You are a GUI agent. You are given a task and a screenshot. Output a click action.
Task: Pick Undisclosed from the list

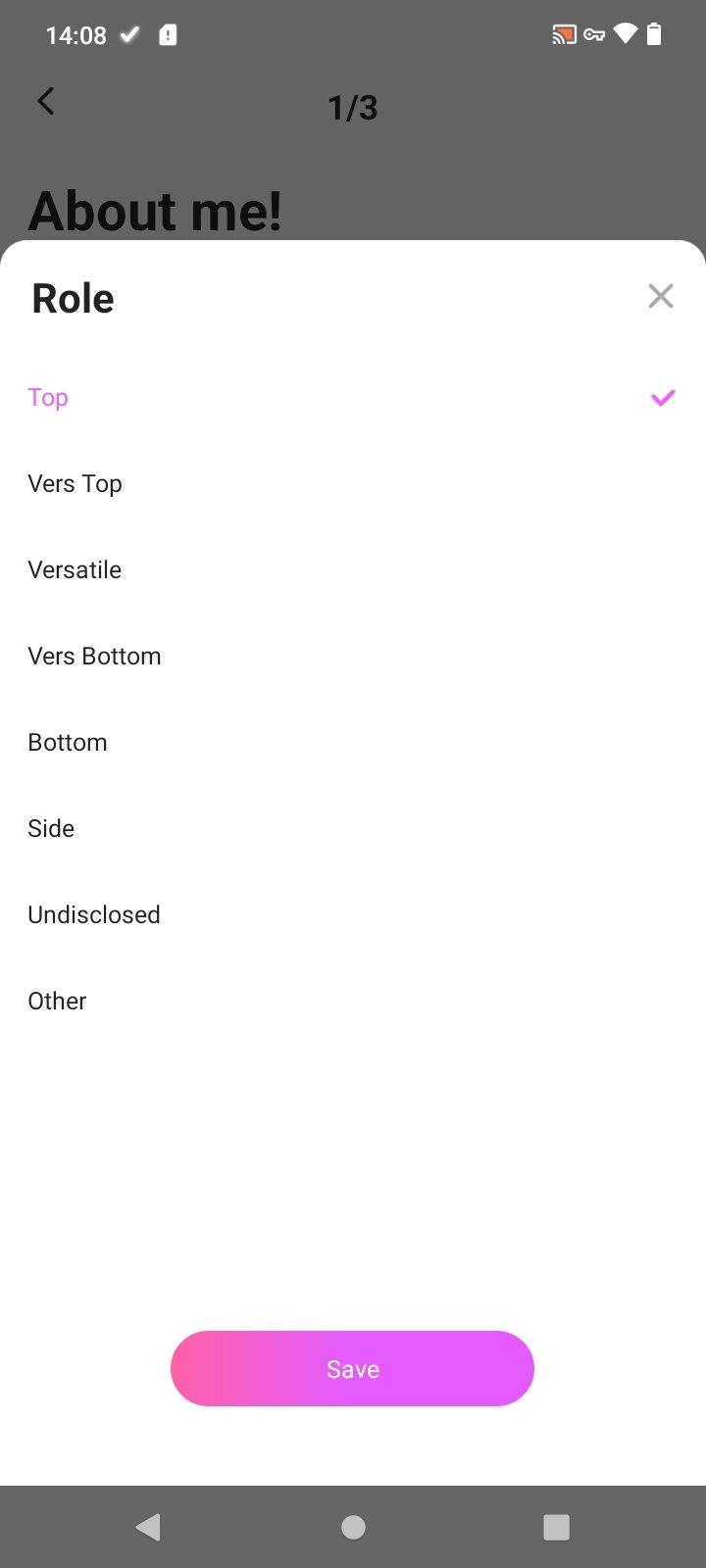point(353,915)
